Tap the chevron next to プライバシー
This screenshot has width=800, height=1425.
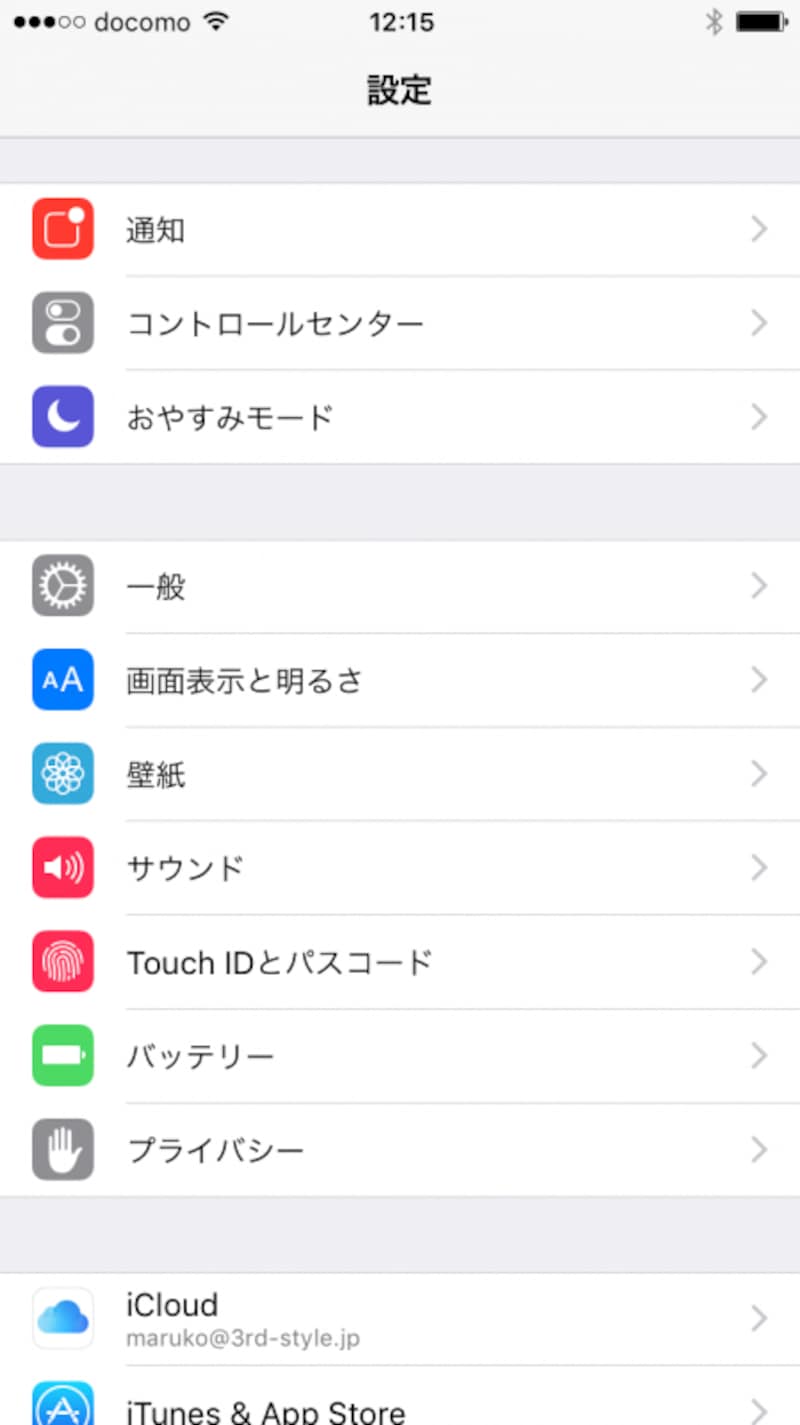pos(758,1150)
